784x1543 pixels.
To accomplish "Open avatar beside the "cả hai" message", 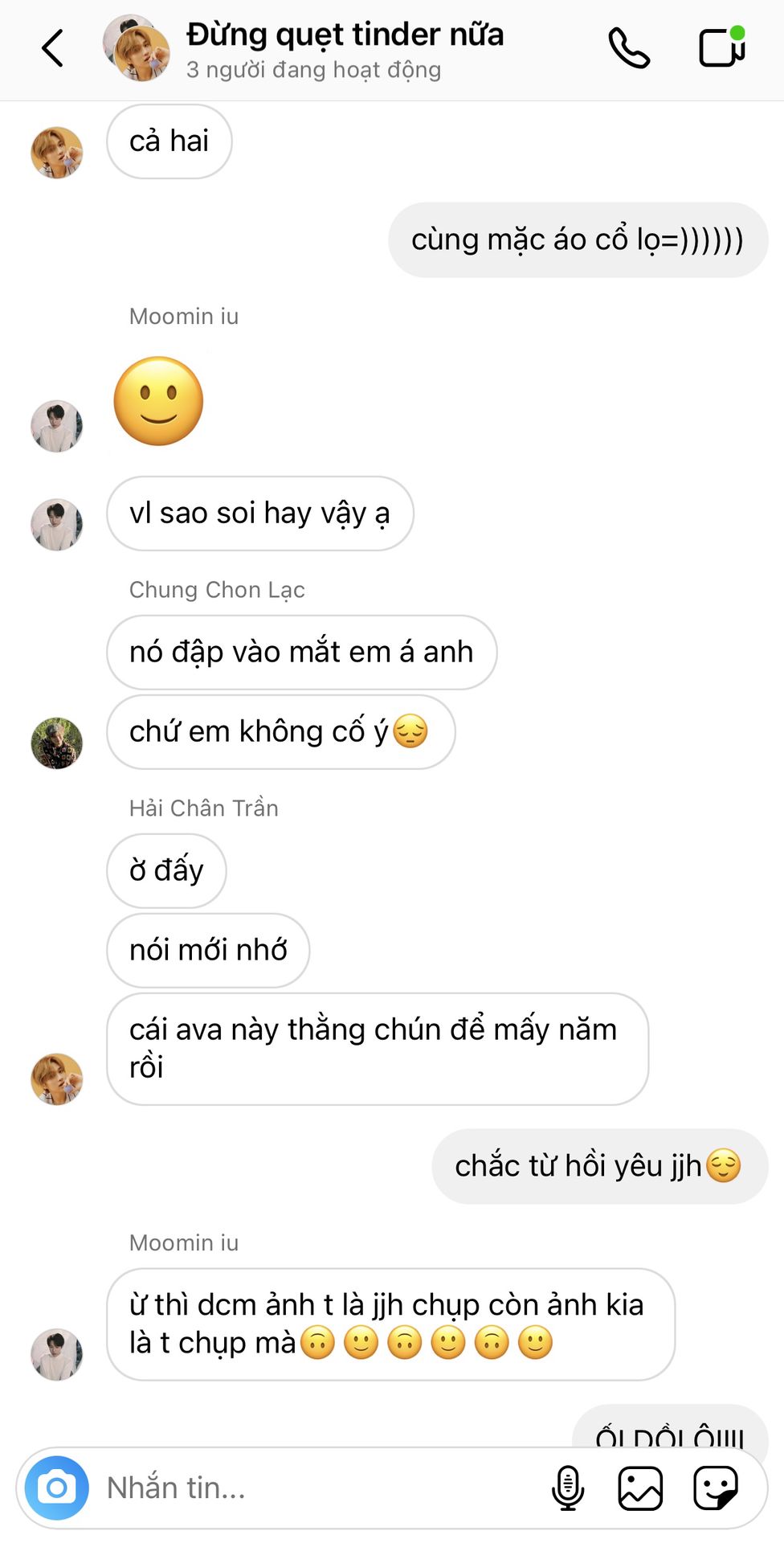I will click(x=56, y=153).
